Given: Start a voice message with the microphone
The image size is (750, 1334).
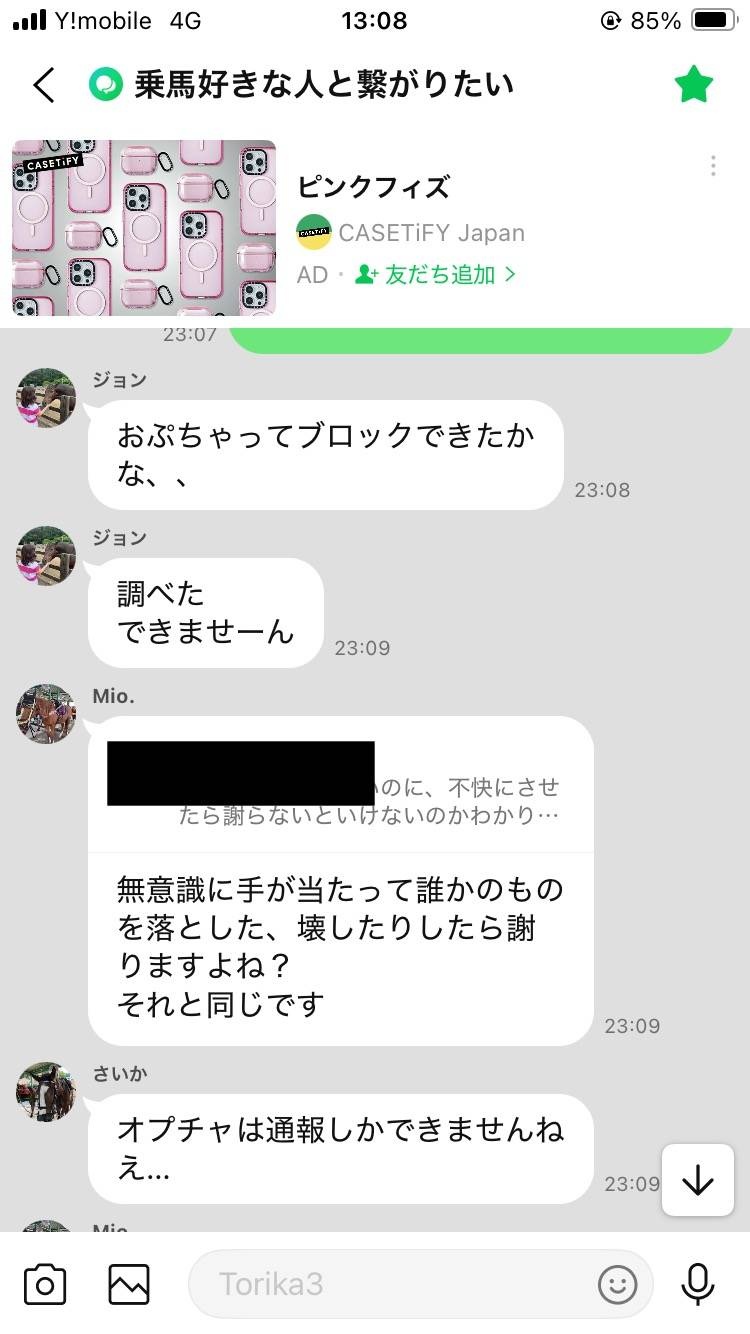Looking at the screenshot, I should (696, 1284).
